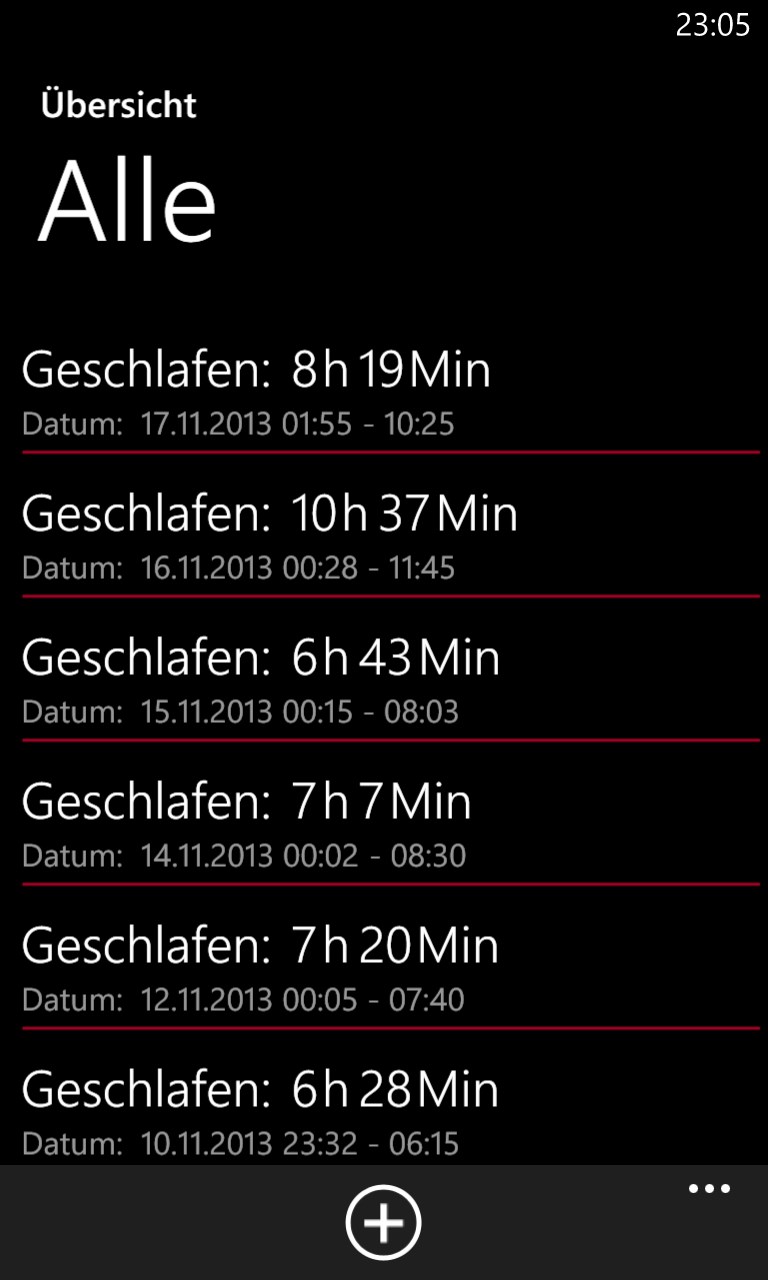
Task: Tap the circled plus button at screen bottom
Action: coord(384,1221)
